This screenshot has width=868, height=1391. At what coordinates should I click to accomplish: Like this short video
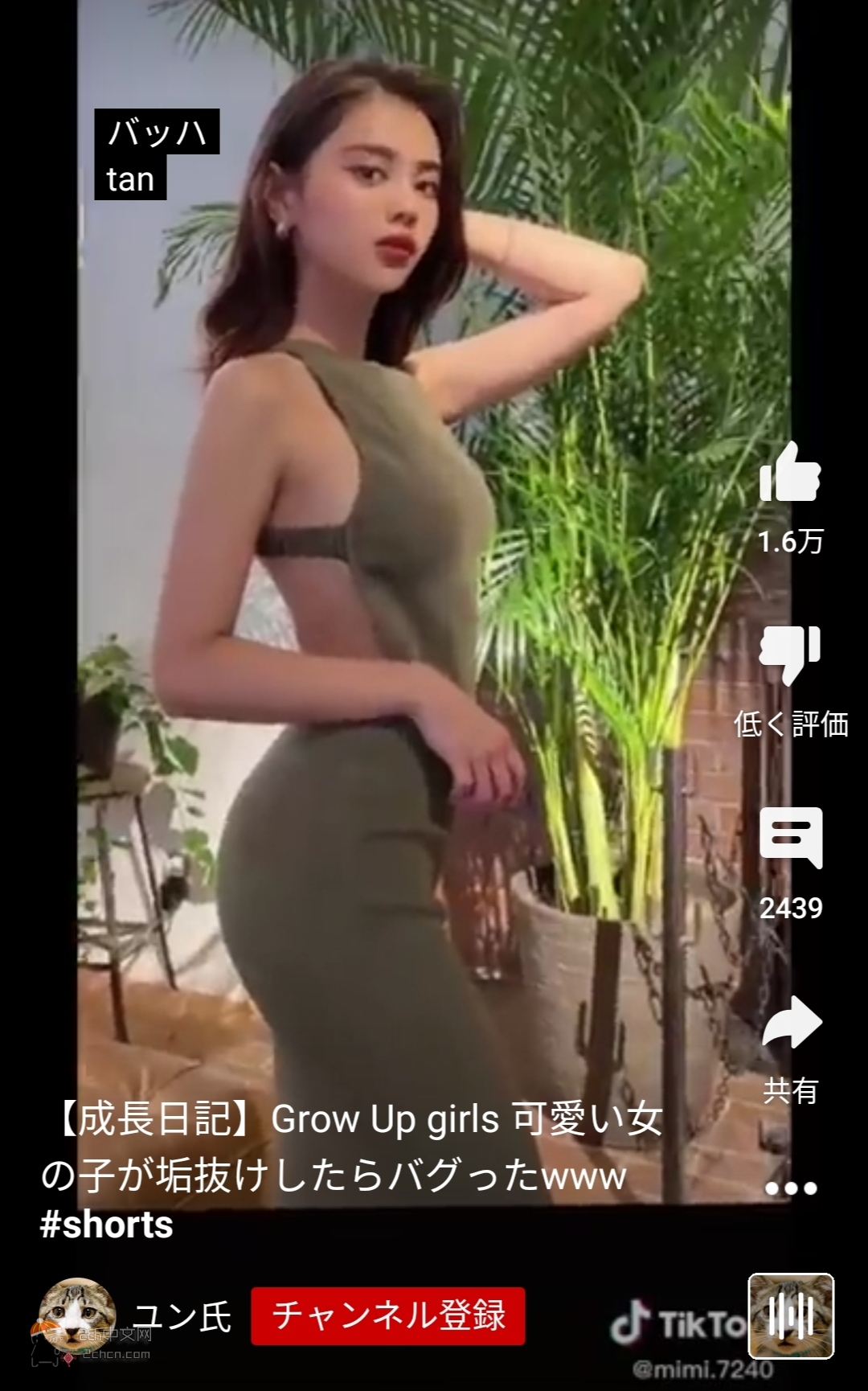790,474
